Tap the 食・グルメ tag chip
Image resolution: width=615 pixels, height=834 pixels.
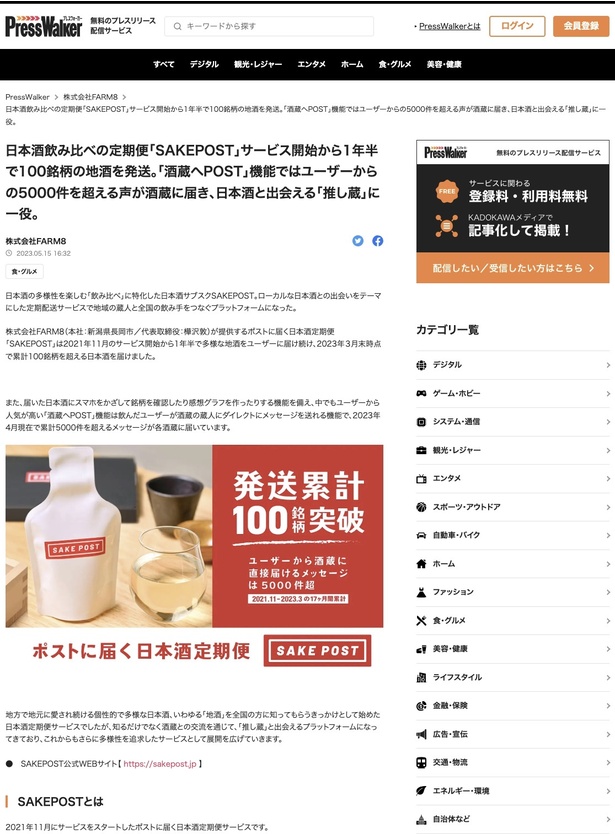(24, 272)
